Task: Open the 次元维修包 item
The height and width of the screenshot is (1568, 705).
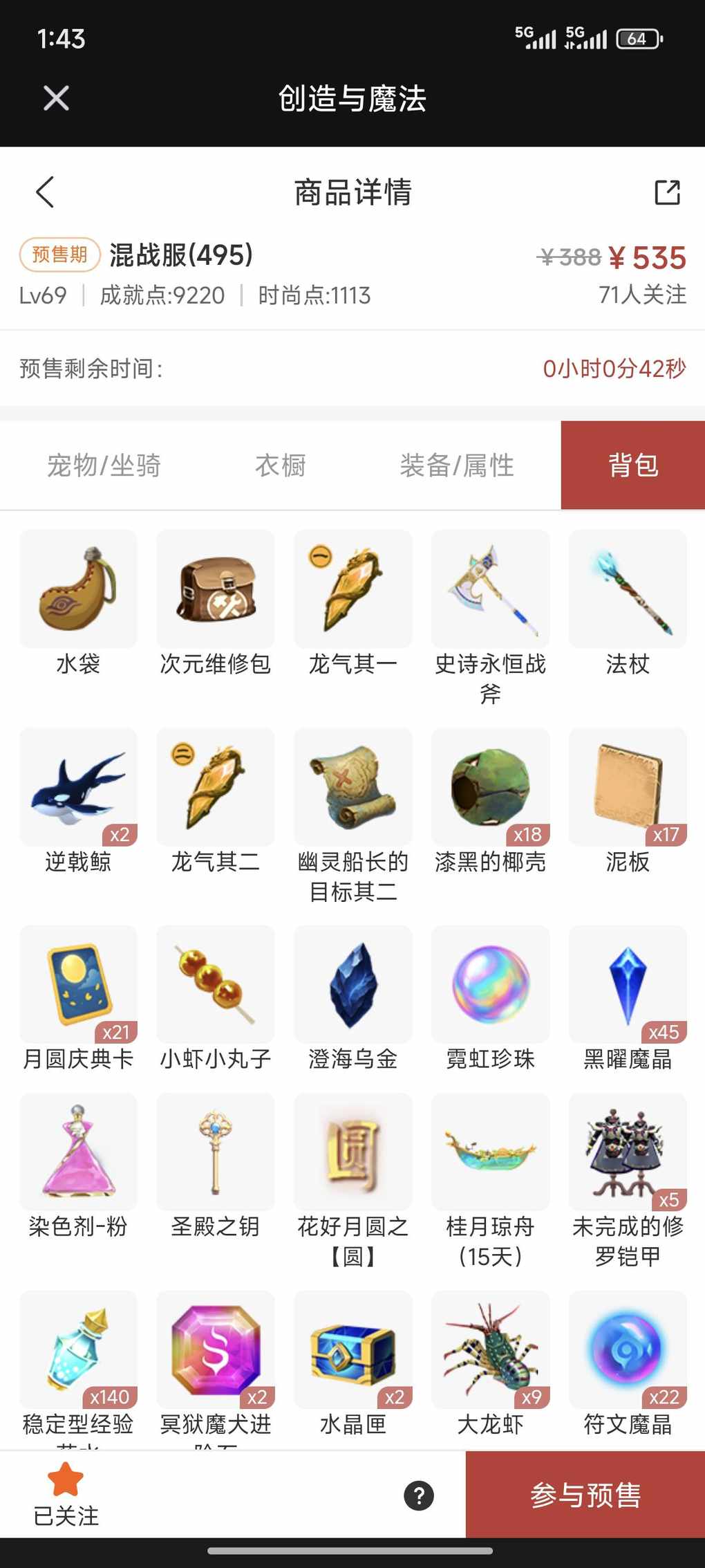Action: coord(216,589)
